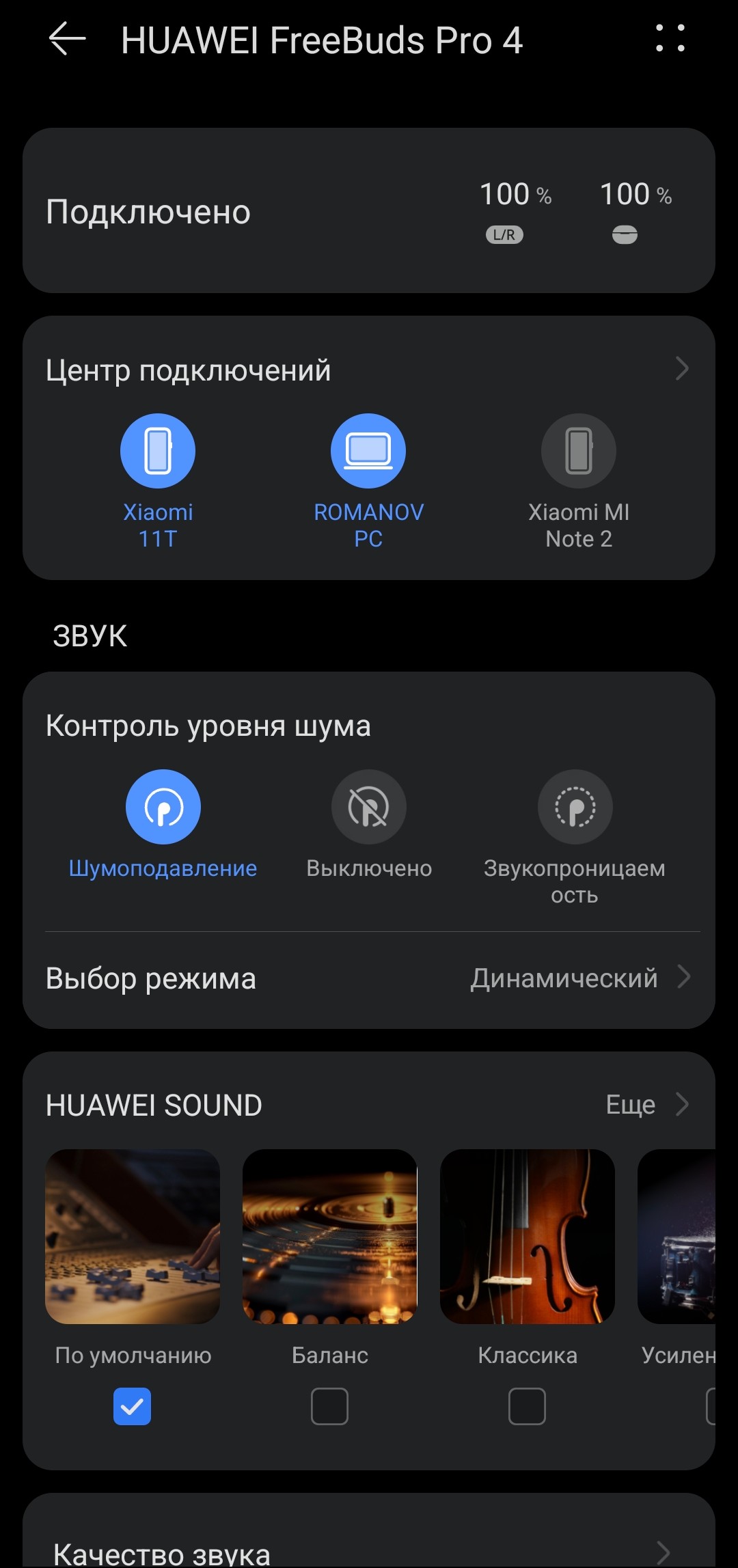The height and width of the screenshot is (1568, 738).
Task: Open Выбор режима setting
Action: pos(369,978)
